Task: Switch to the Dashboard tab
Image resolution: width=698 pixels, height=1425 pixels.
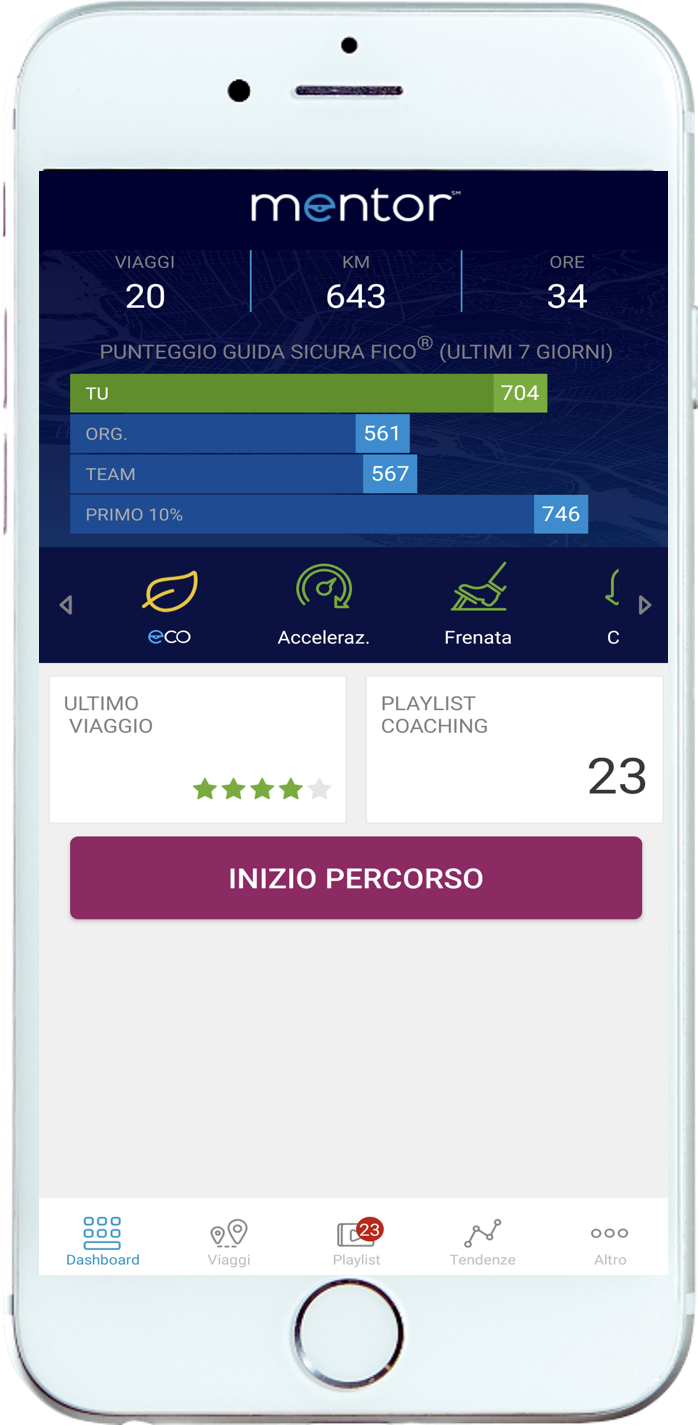Action: (103, 1241)
